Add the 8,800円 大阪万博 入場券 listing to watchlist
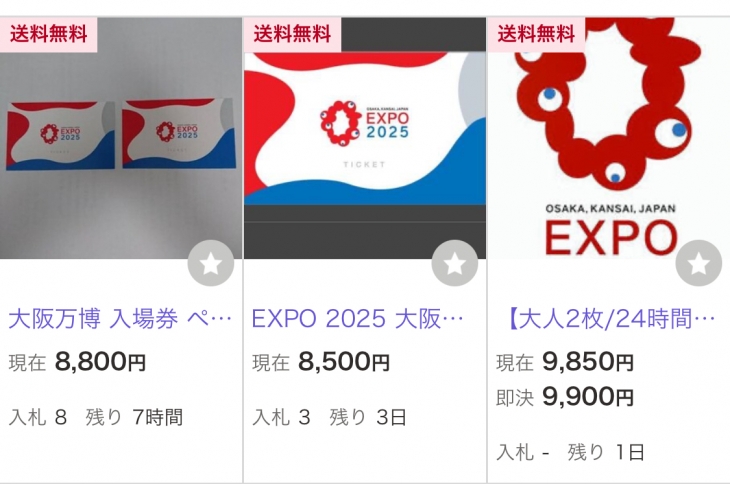This screenshot has height=484, width=730. [x=211, y=264]
